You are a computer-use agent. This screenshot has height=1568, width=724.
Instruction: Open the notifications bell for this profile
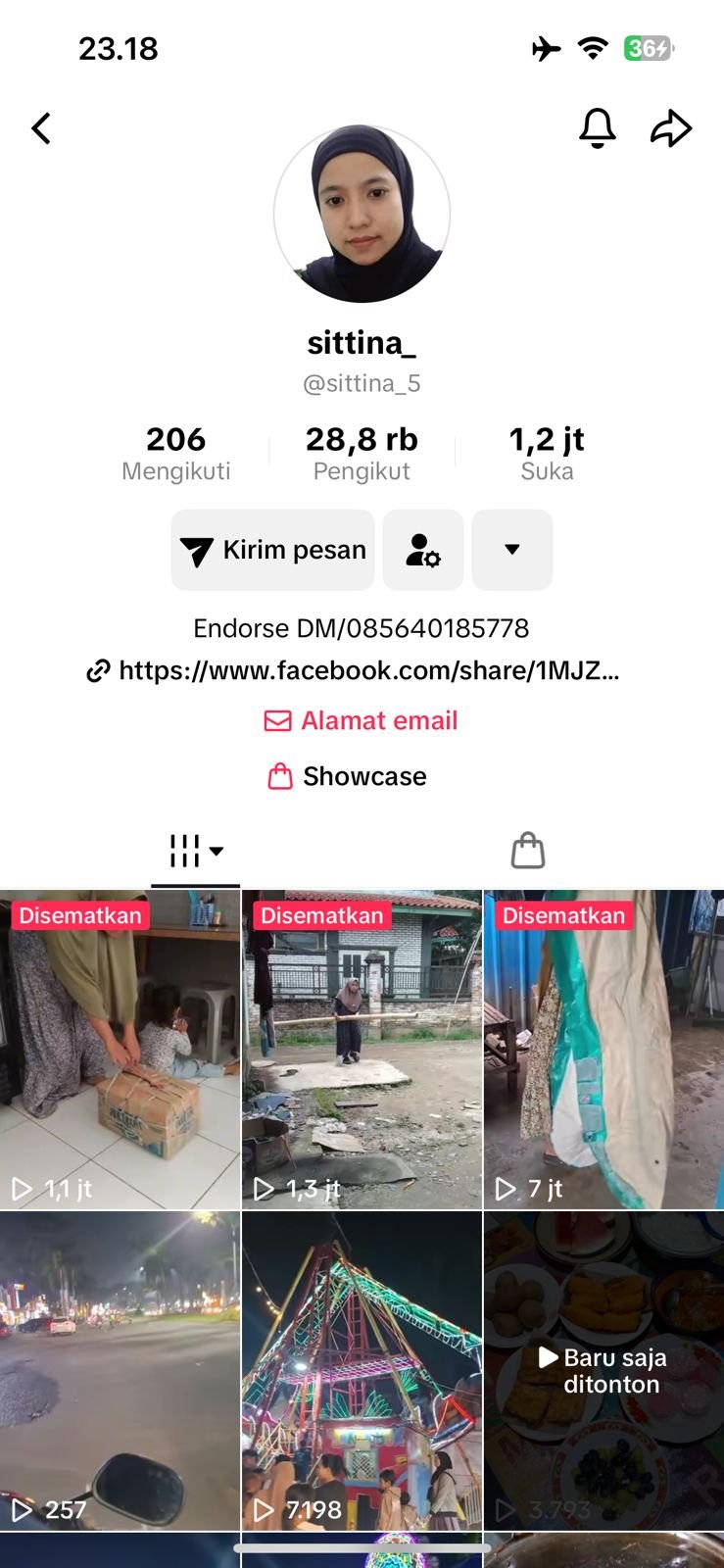point(597,128)
